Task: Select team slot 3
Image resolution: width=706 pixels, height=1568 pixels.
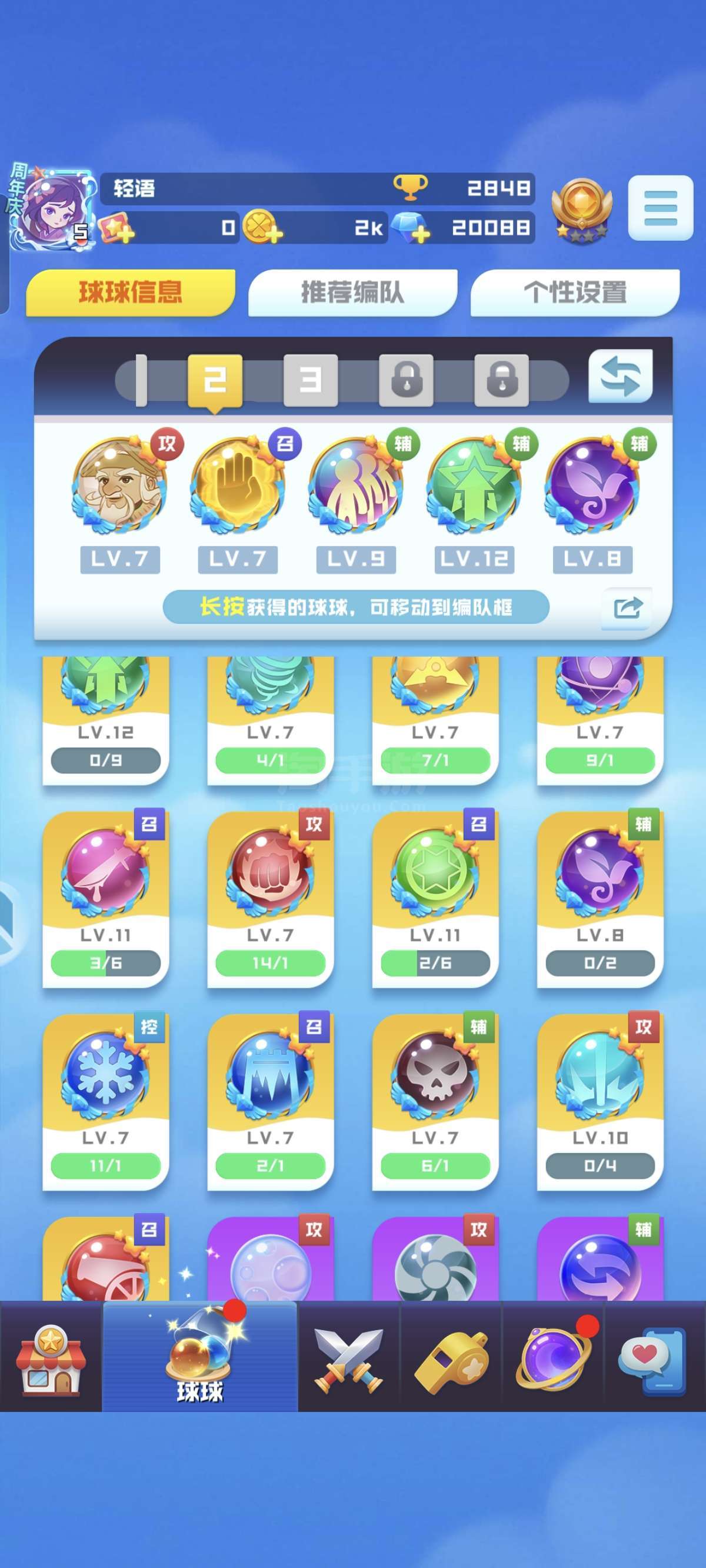Action: (x=311, y=380)
